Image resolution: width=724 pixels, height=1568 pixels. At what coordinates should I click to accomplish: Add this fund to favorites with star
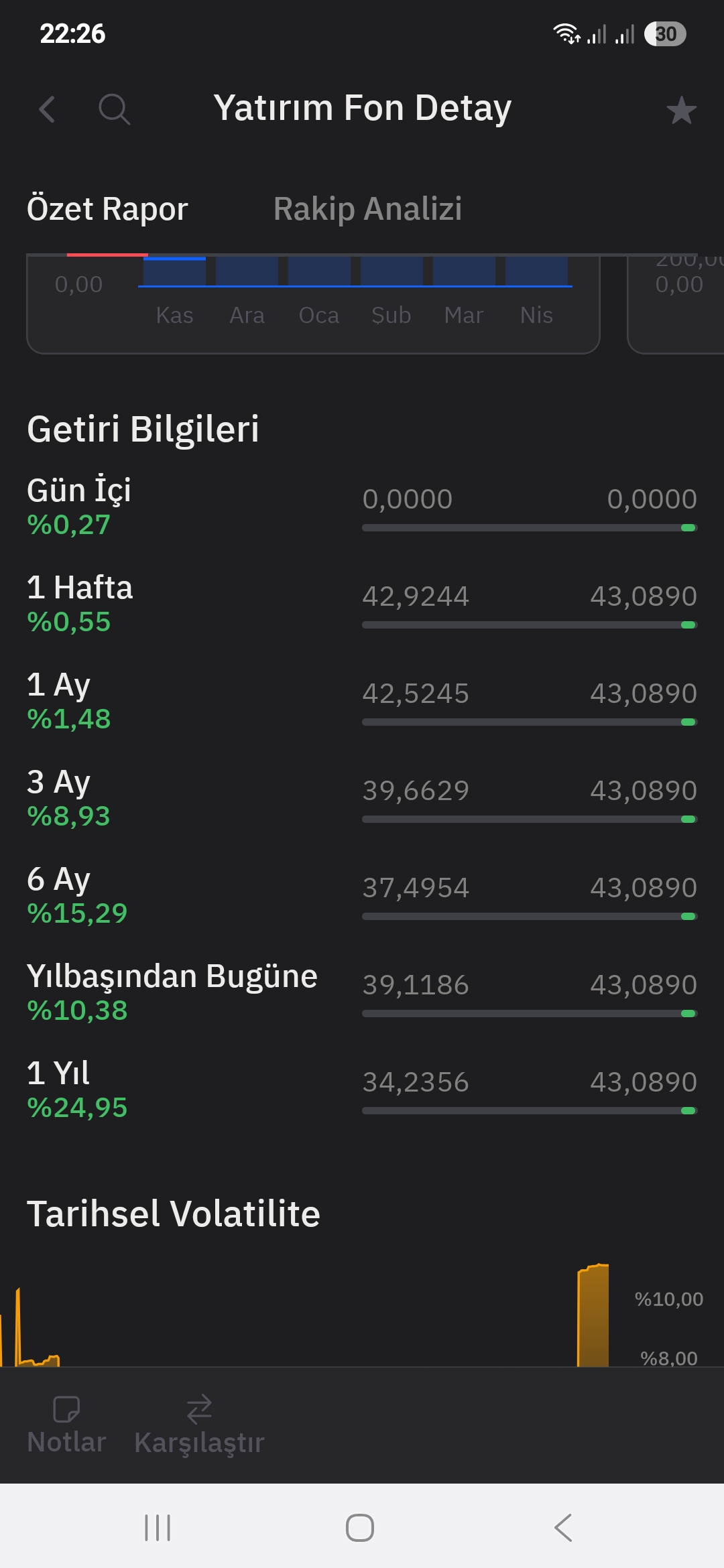point(681,110)
